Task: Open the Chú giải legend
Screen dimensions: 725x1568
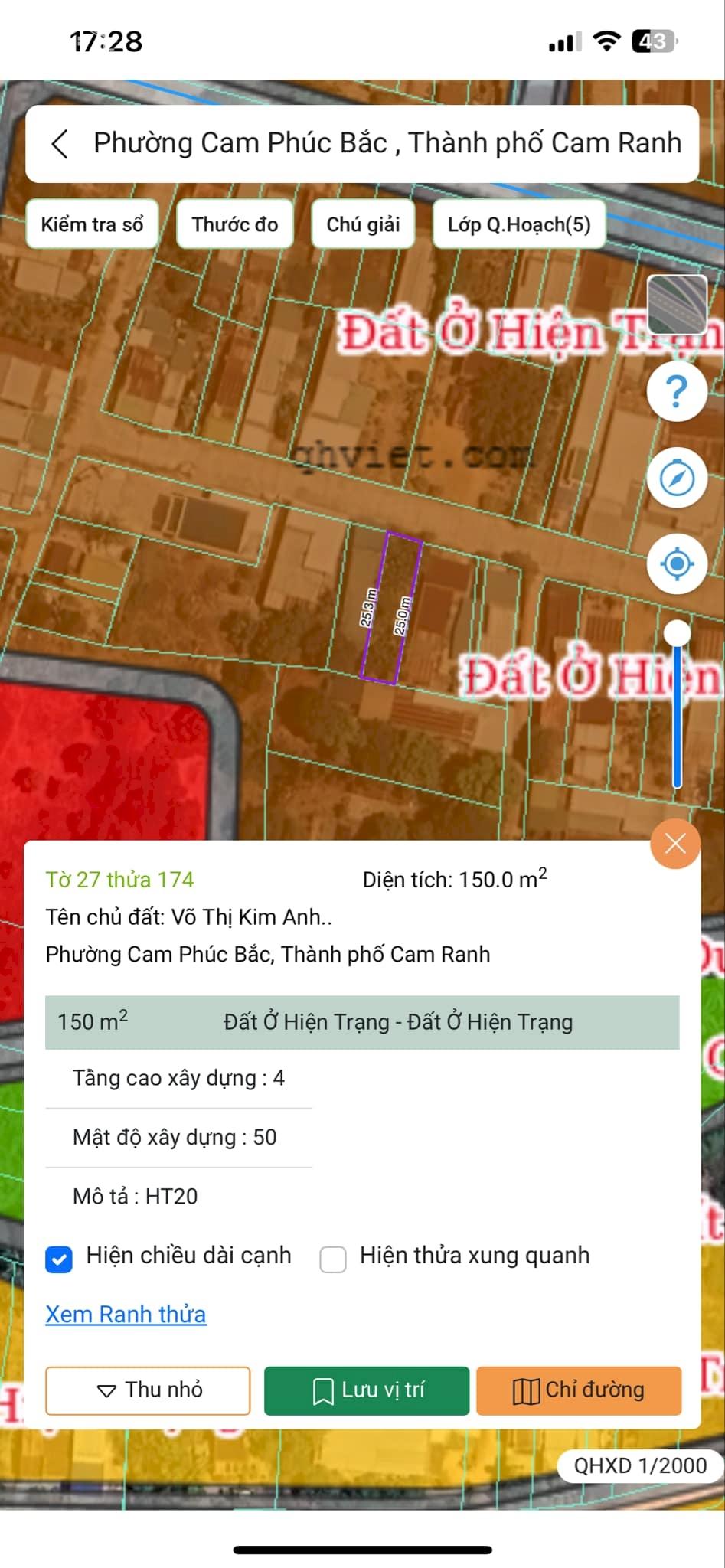Action: 363,224
